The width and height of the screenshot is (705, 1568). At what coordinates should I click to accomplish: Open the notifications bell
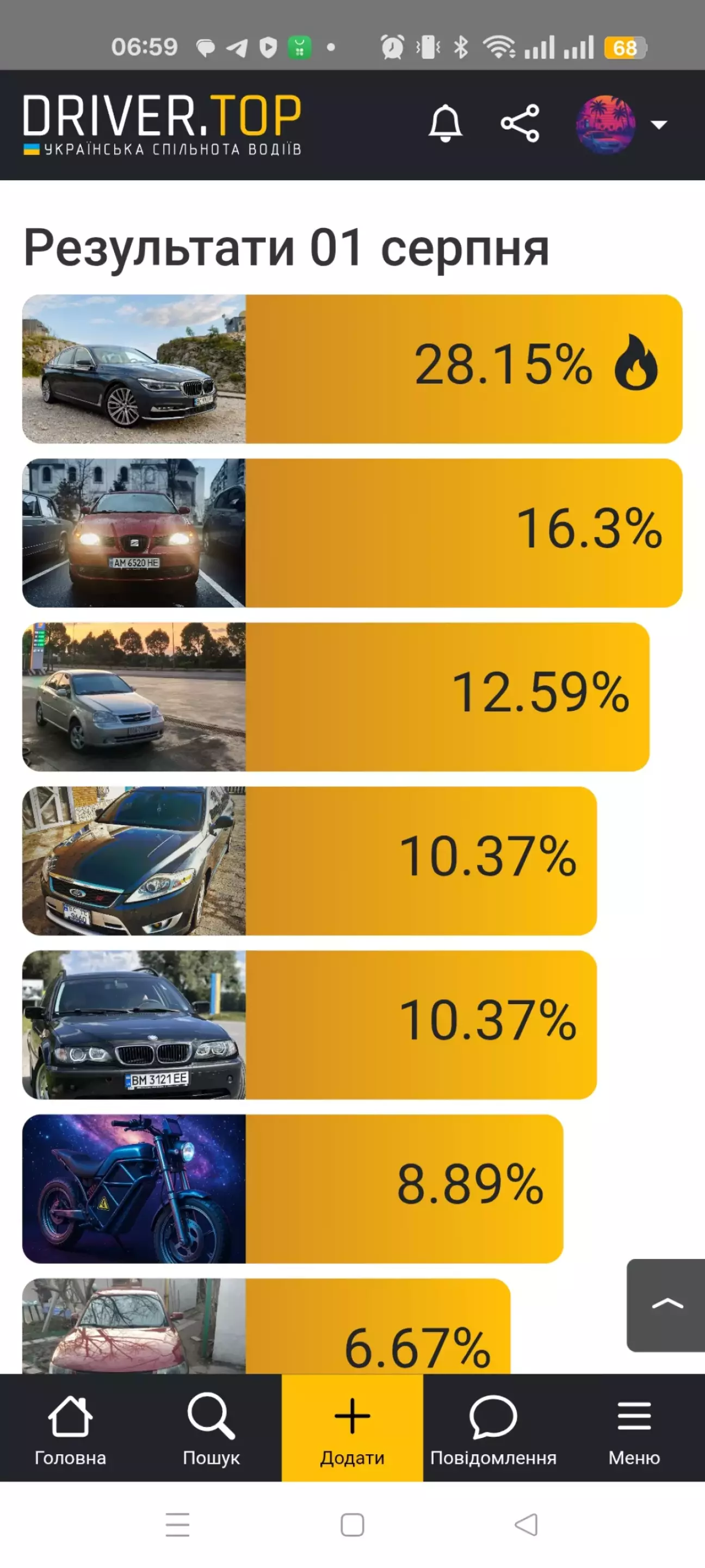coord(446,124)
